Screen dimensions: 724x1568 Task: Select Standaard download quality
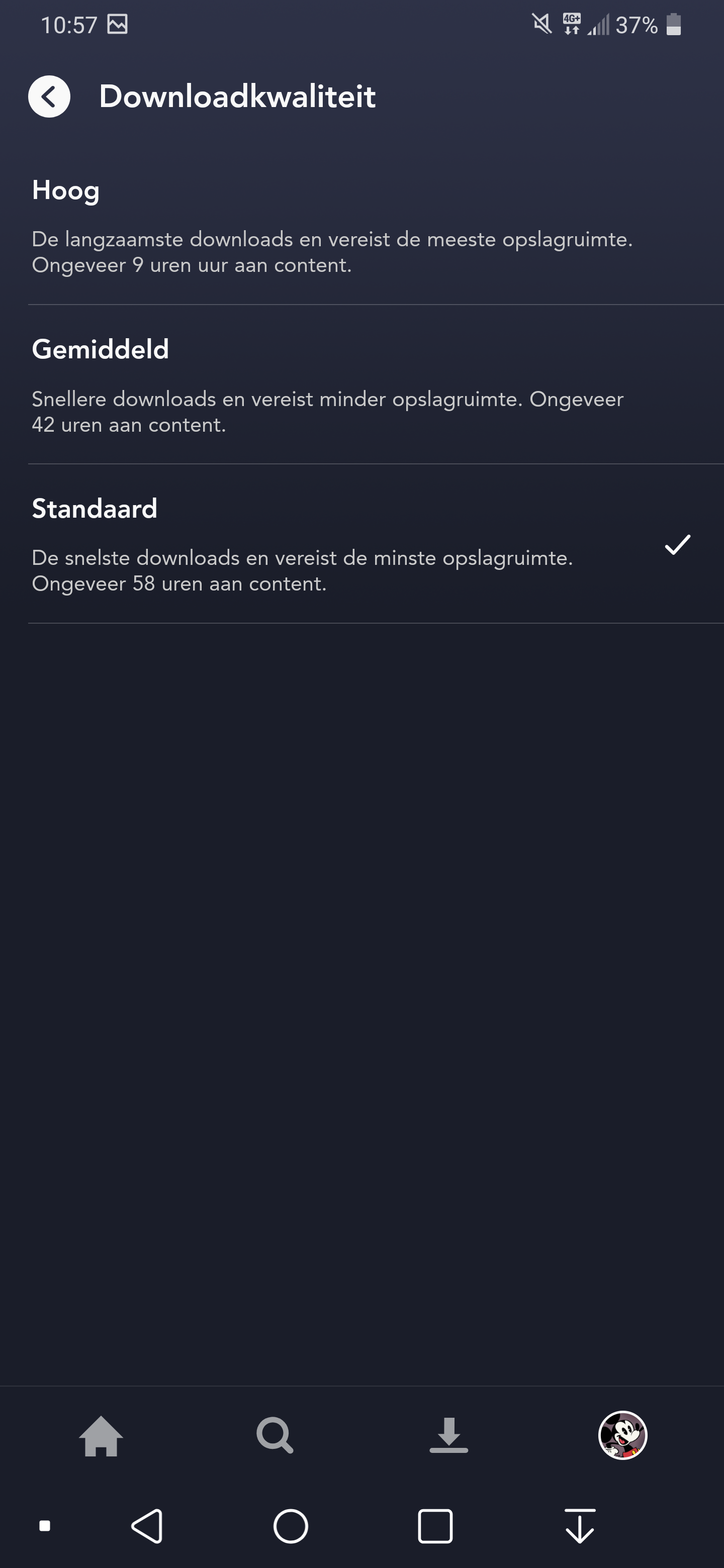click(361, 544)
